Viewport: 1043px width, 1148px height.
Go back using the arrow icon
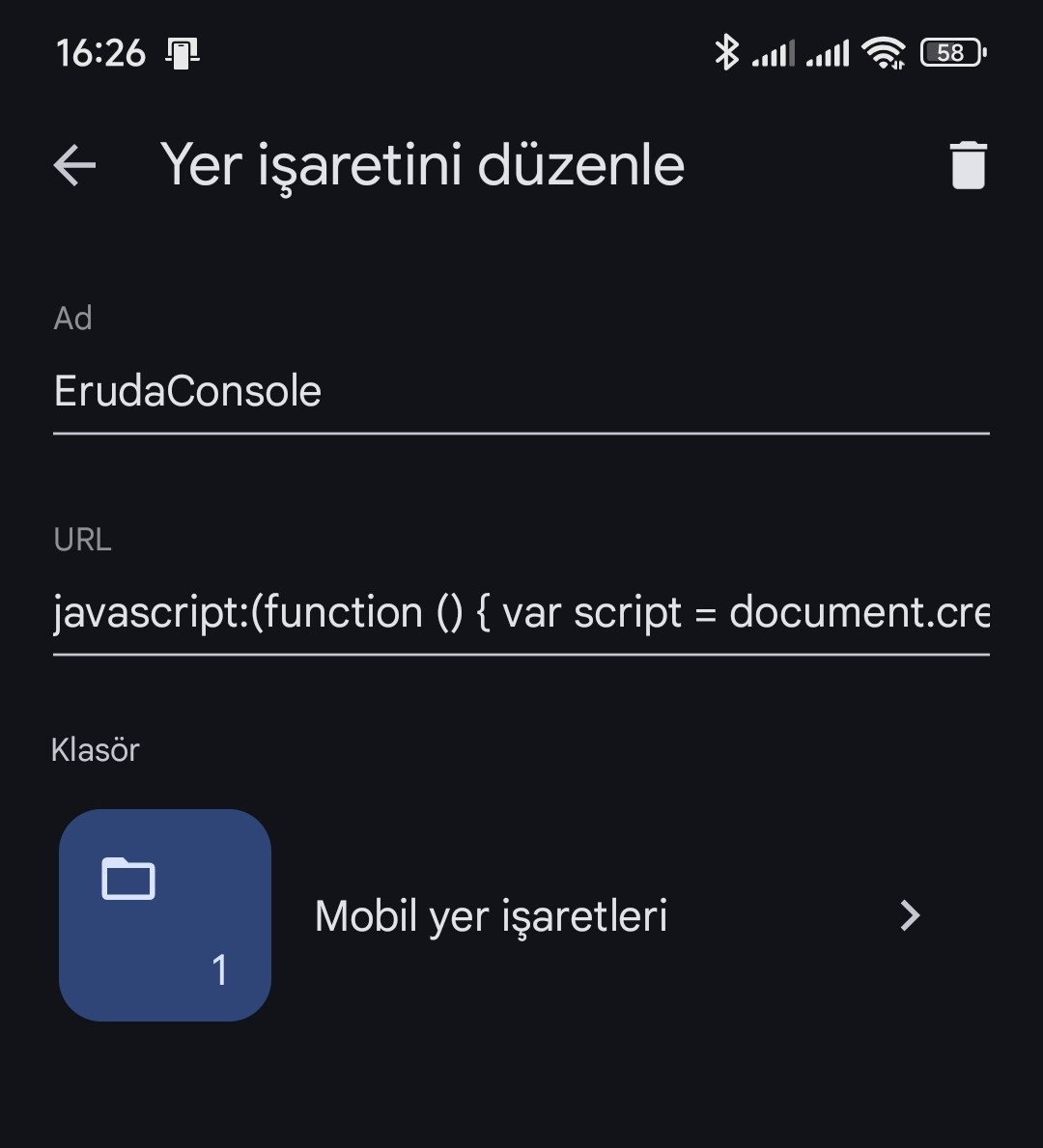click(74, 165)
